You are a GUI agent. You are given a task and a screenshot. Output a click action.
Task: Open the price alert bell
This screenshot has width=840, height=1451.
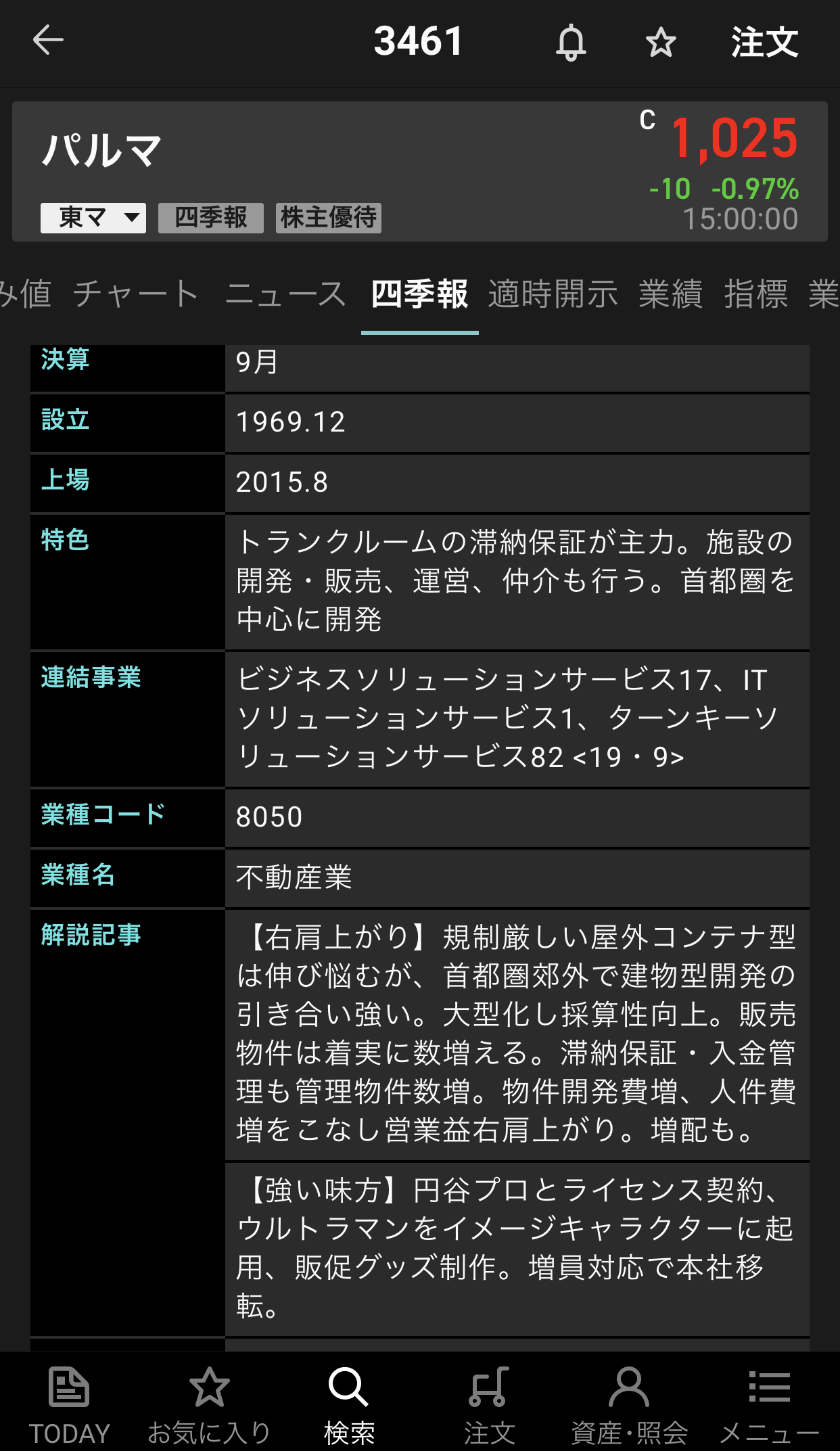pyautogui.click(x=571, y=43)
